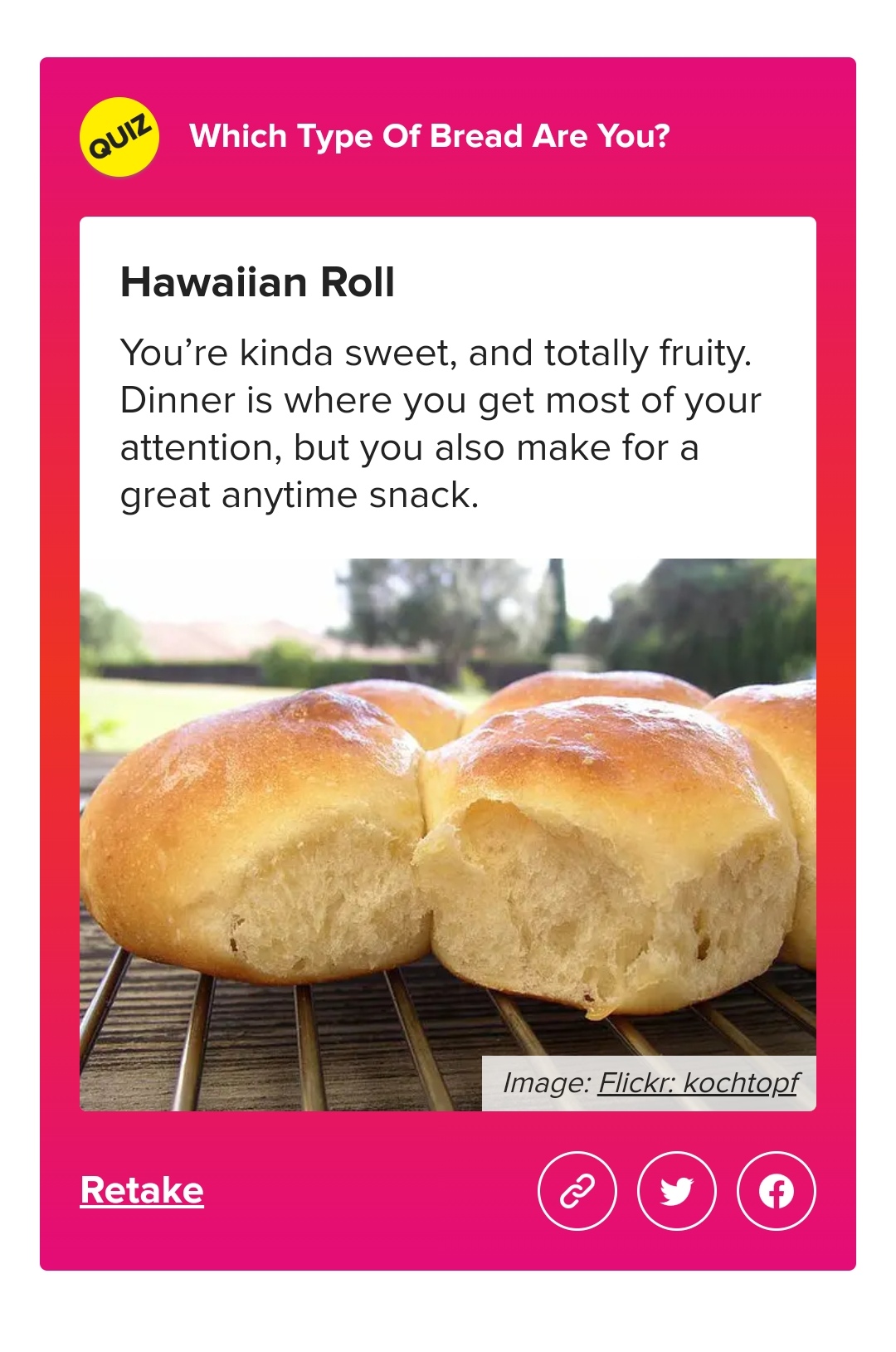The width and height of the screenshot is (896, 1352).
Task: Share result on Twitter
Action: (676, 1191)
